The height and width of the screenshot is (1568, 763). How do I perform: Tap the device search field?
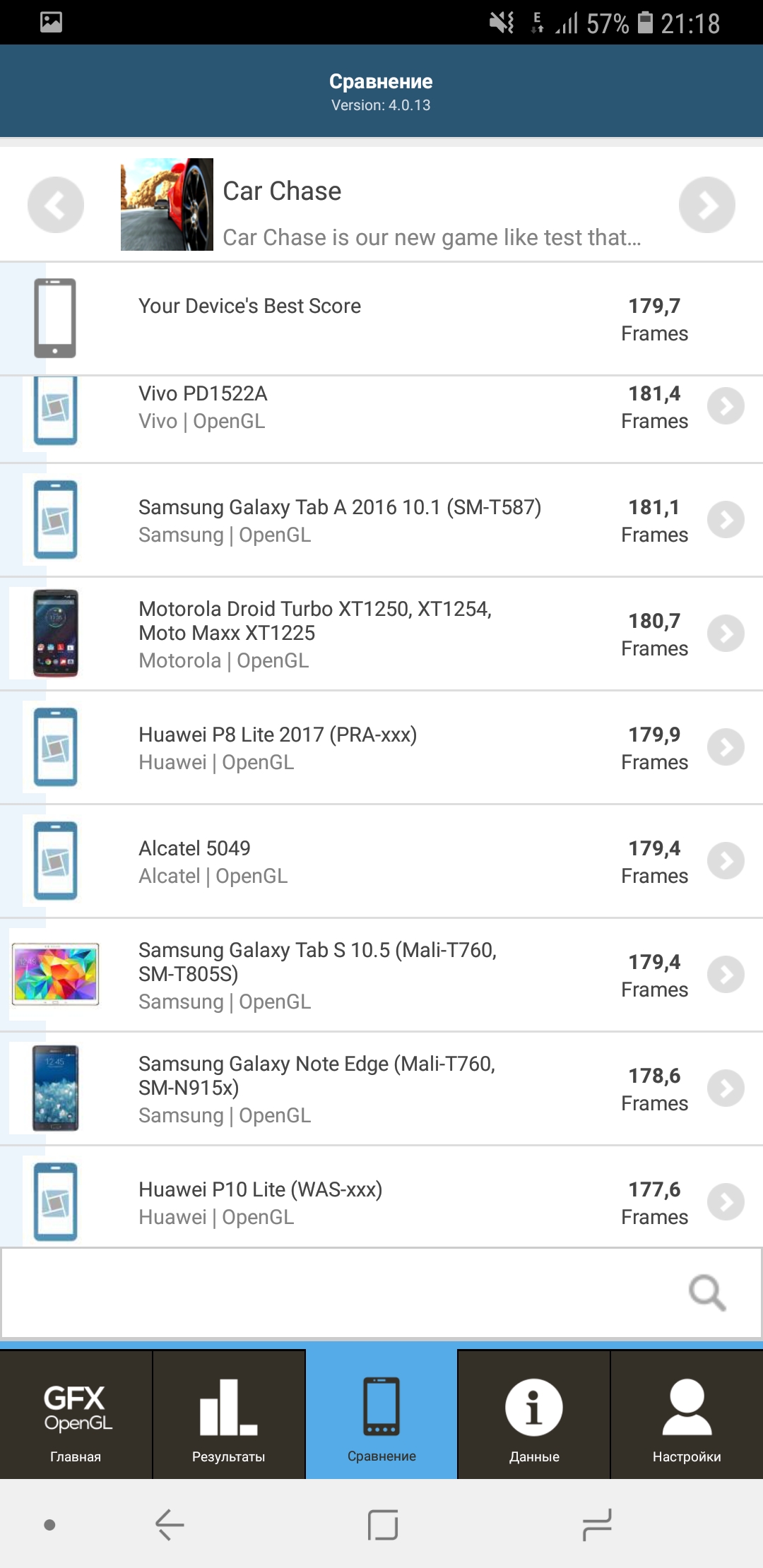[339, 1293]
